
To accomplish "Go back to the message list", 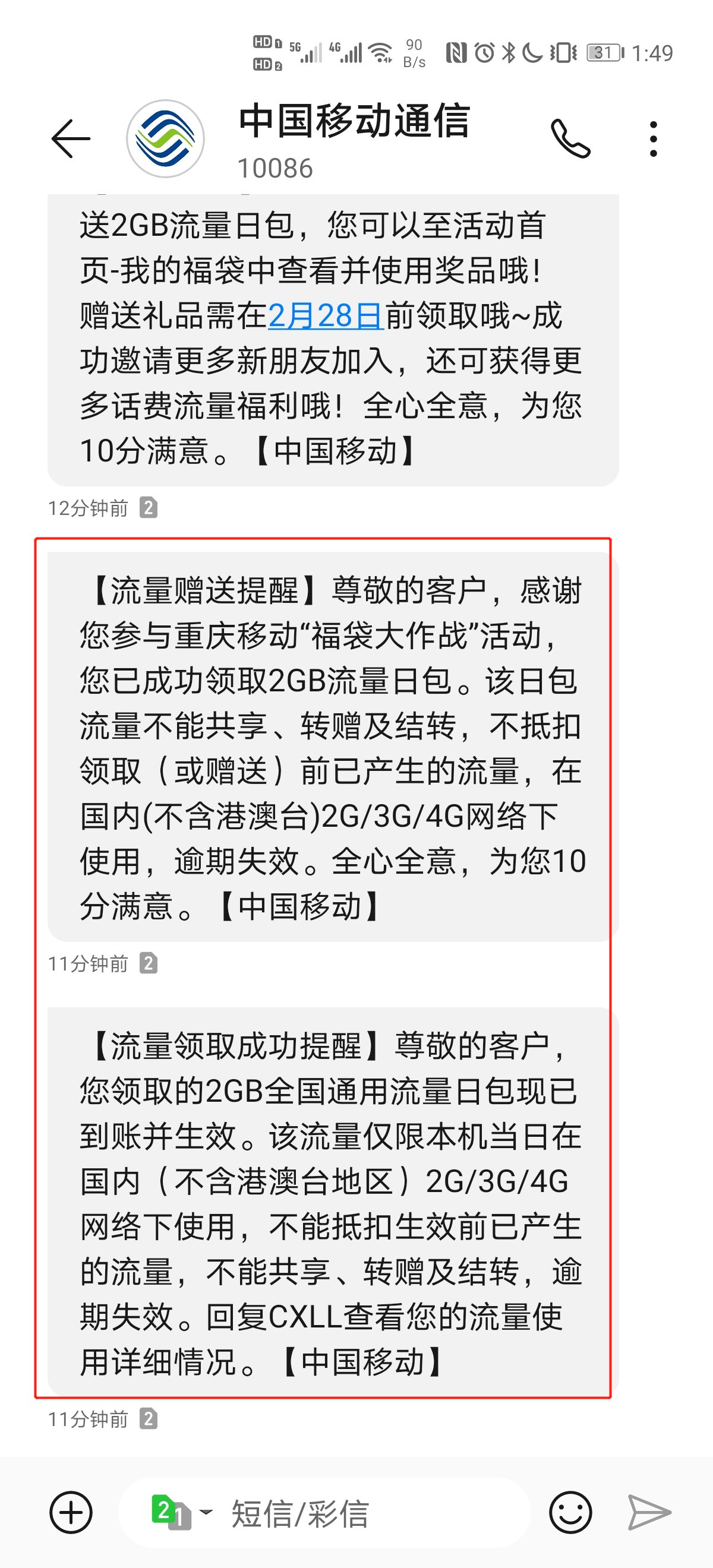I will coord(71,139).
